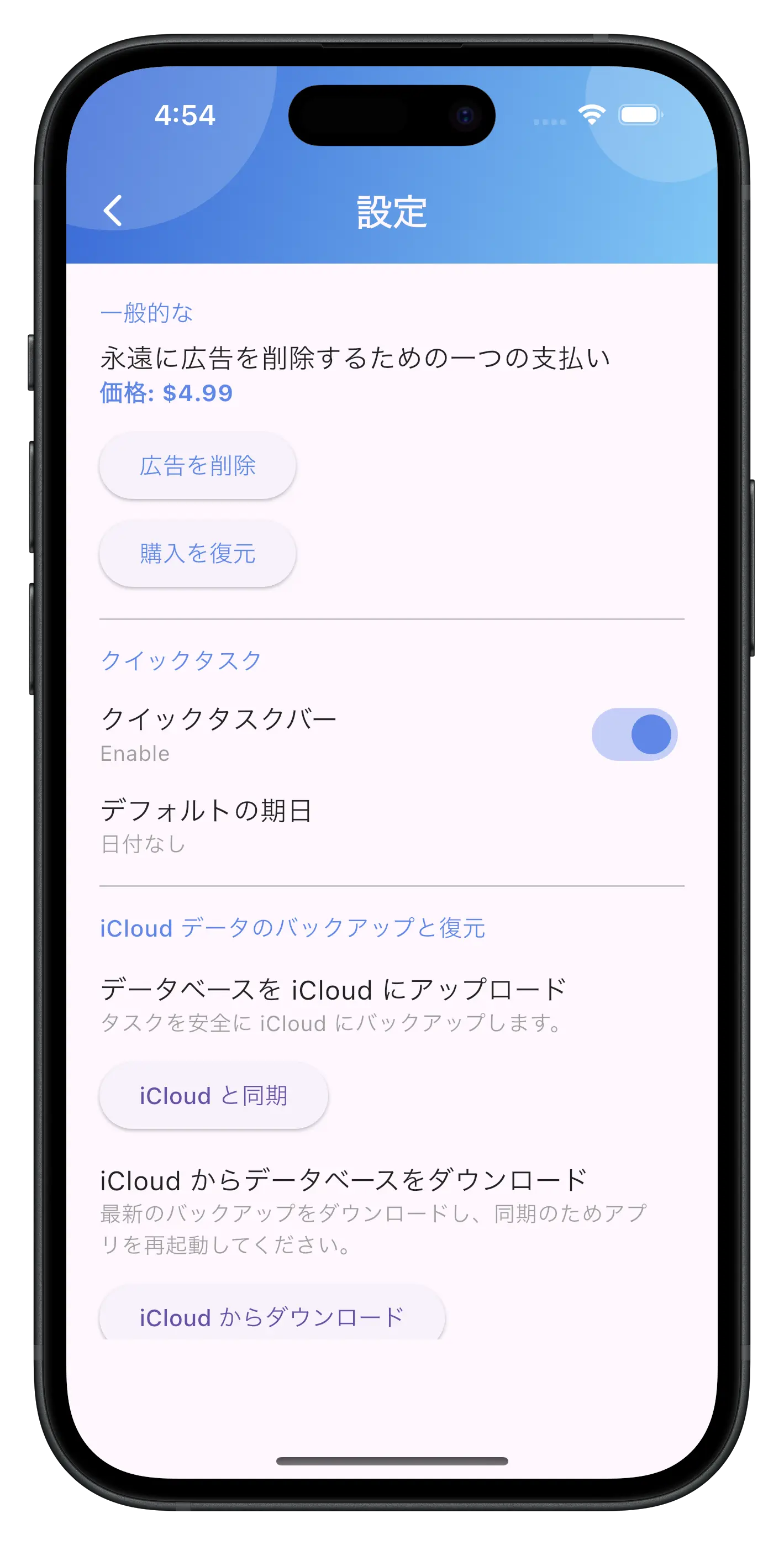Tap 広告を削除 to remove ads

(x=197, y=465)
